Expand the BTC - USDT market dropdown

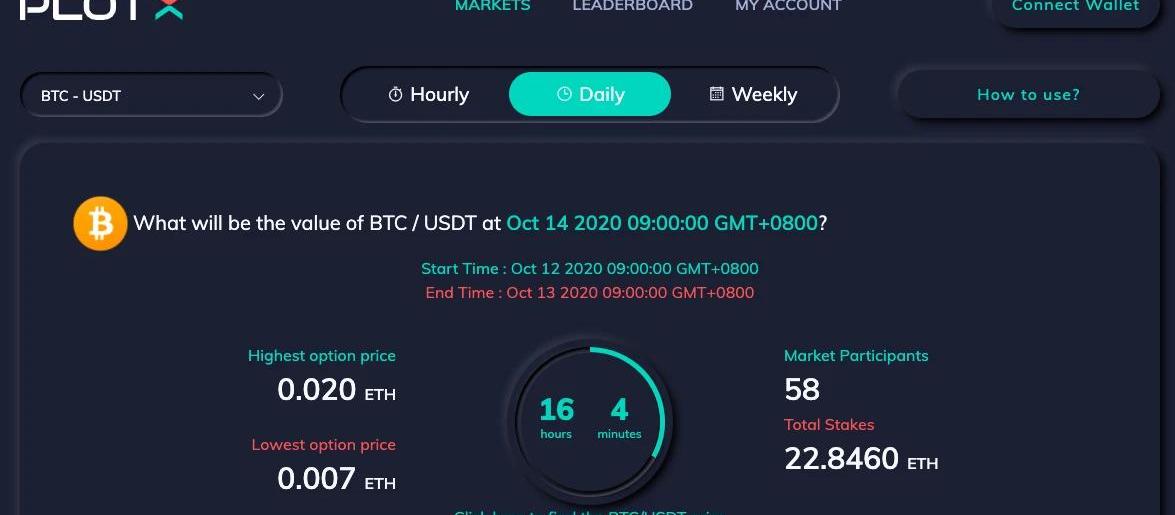(x=151, y=96)
